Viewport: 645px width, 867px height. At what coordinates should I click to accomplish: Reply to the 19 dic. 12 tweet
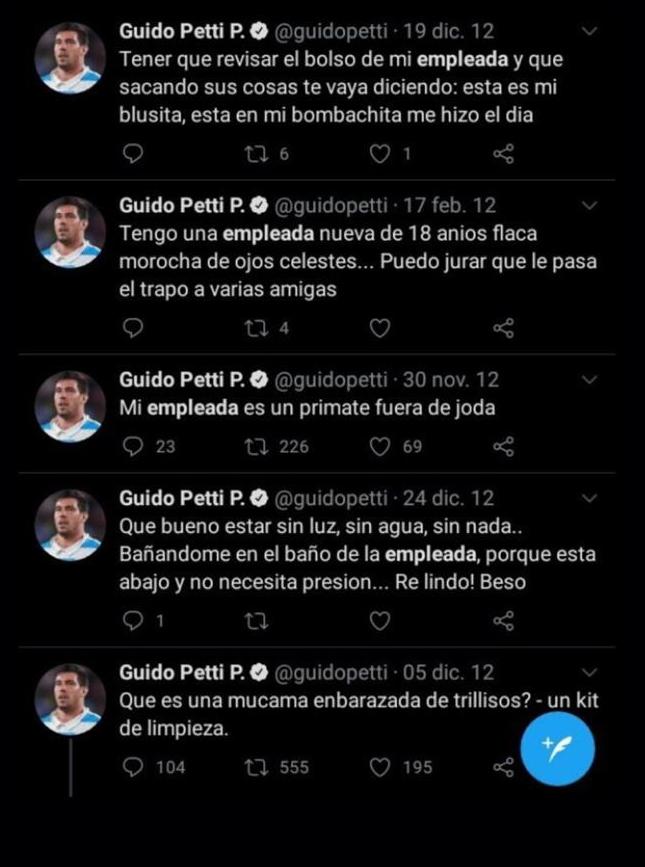(x=132, y=154)
